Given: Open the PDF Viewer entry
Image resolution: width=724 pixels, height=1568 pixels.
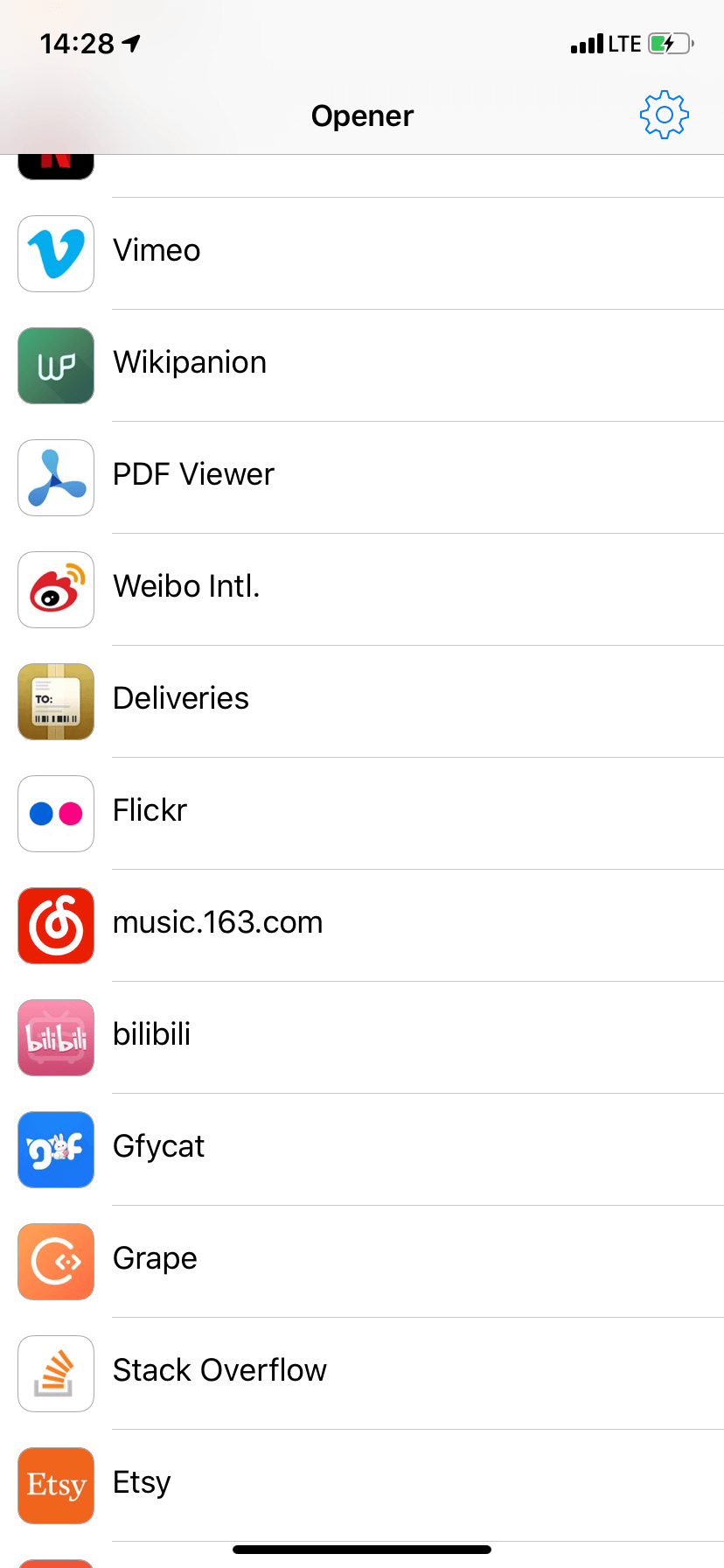Looking at the screenshot, I should (x=193, y=475).
